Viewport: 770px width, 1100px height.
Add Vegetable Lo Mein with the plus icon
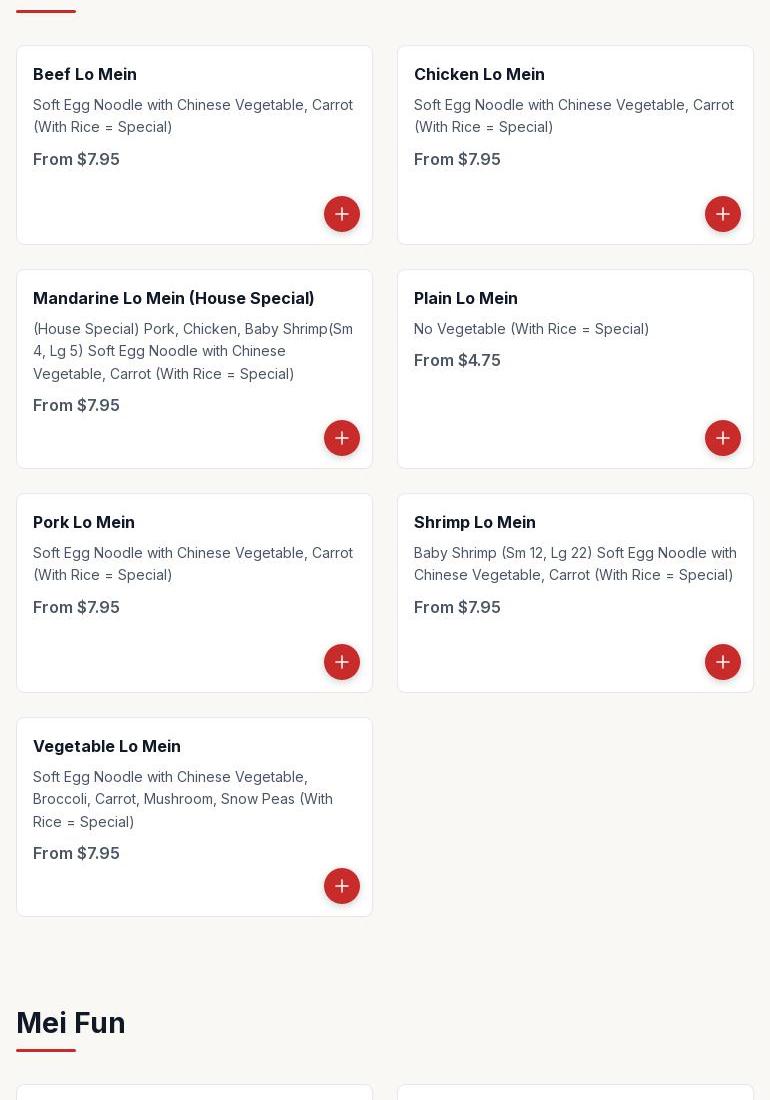[342, 886]
